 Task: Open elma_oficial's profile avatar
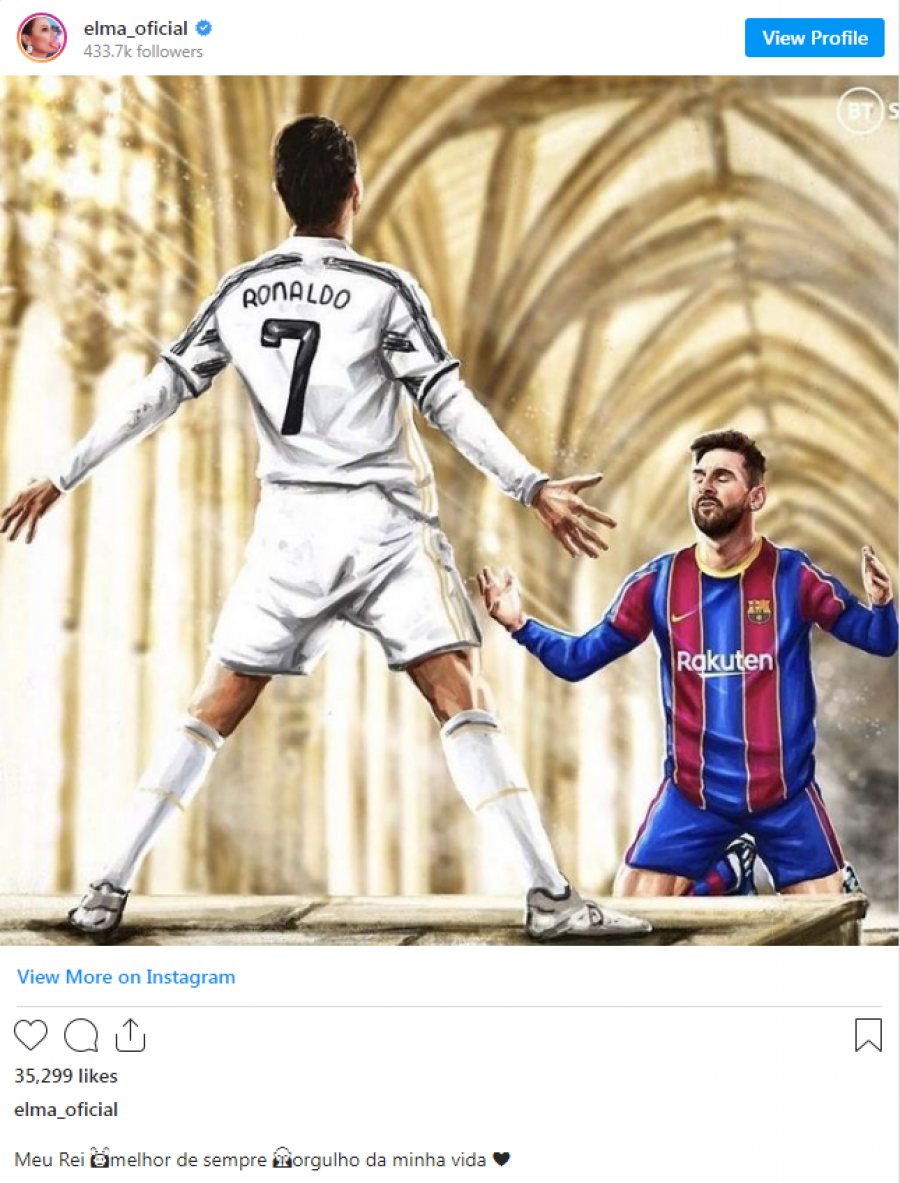click(42, 38)
